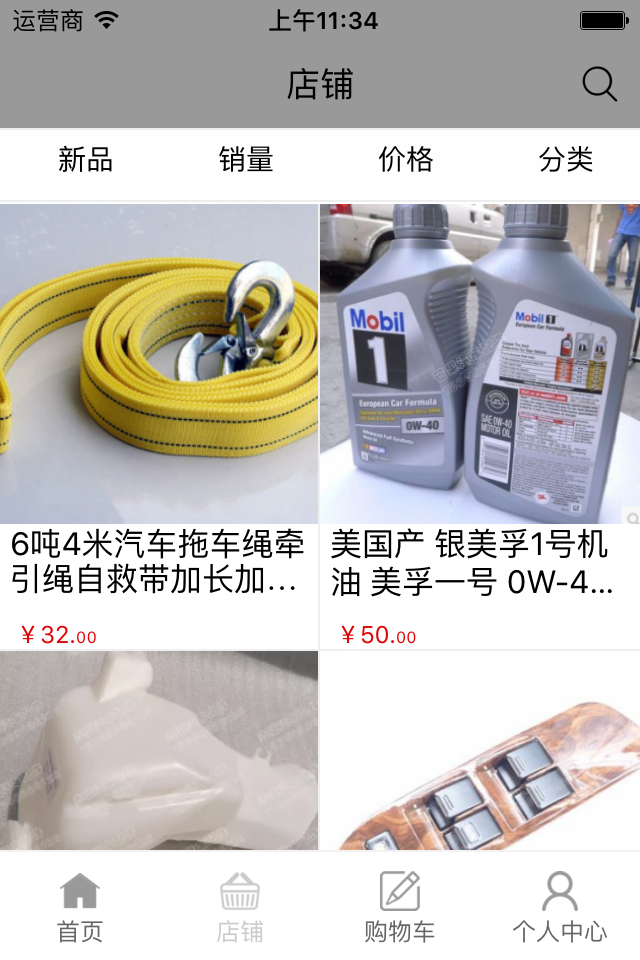Go to the 首页 tab
Screen dimensions: 640x960
pyautogui.click(x=80, y=907)
